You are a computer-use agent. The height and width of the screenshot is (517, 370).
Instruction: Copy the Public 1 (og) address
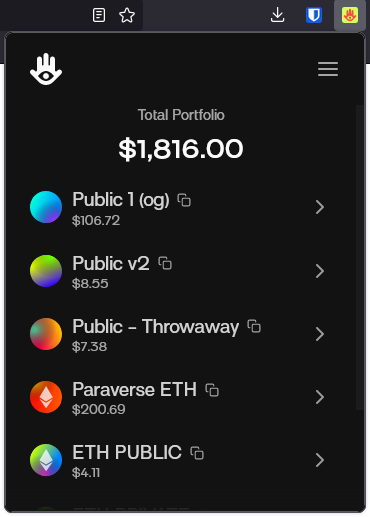click(x=184, y=200)
